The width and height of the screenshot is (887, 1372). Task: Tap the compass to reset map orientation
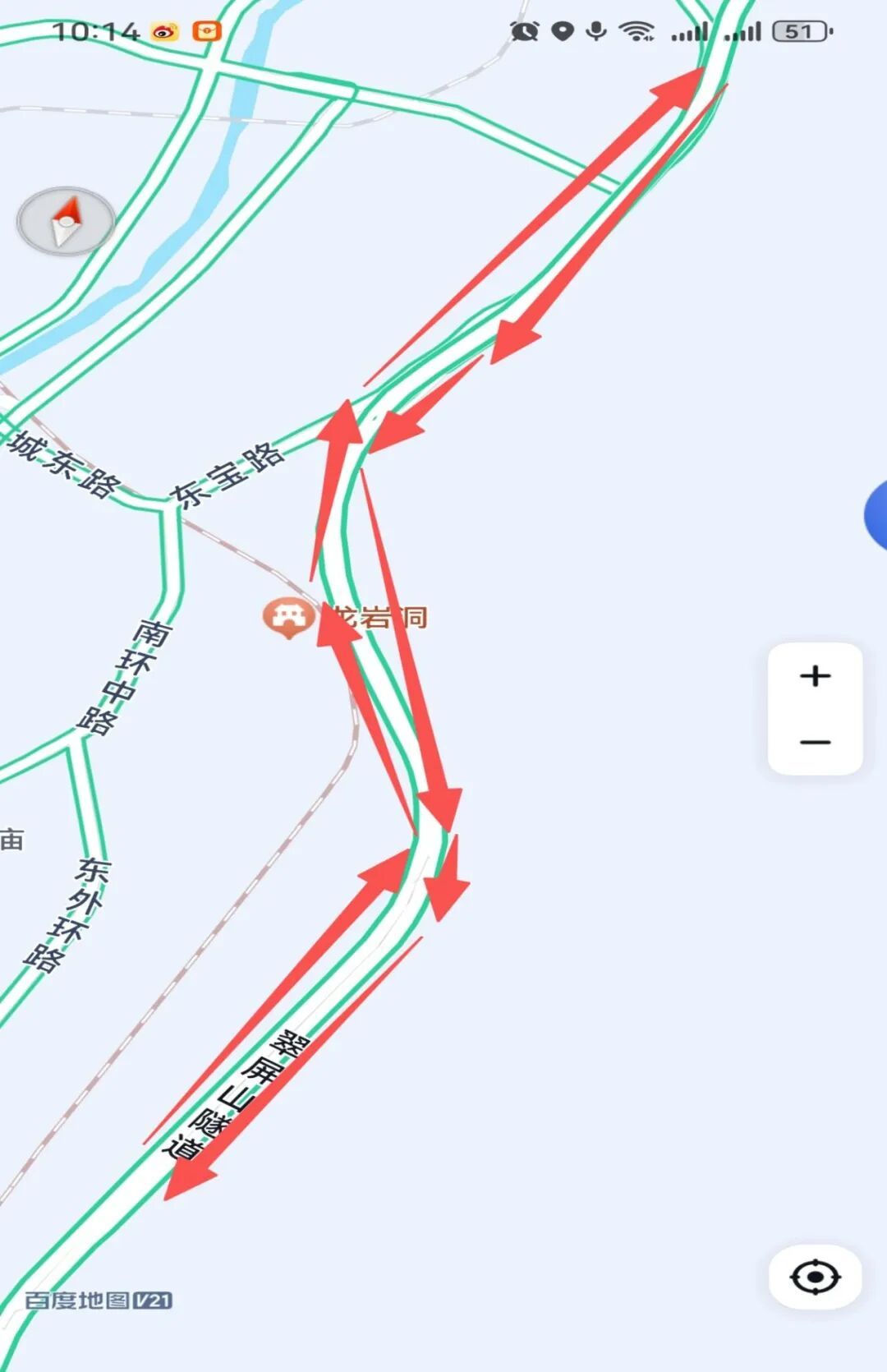[66, 221]
